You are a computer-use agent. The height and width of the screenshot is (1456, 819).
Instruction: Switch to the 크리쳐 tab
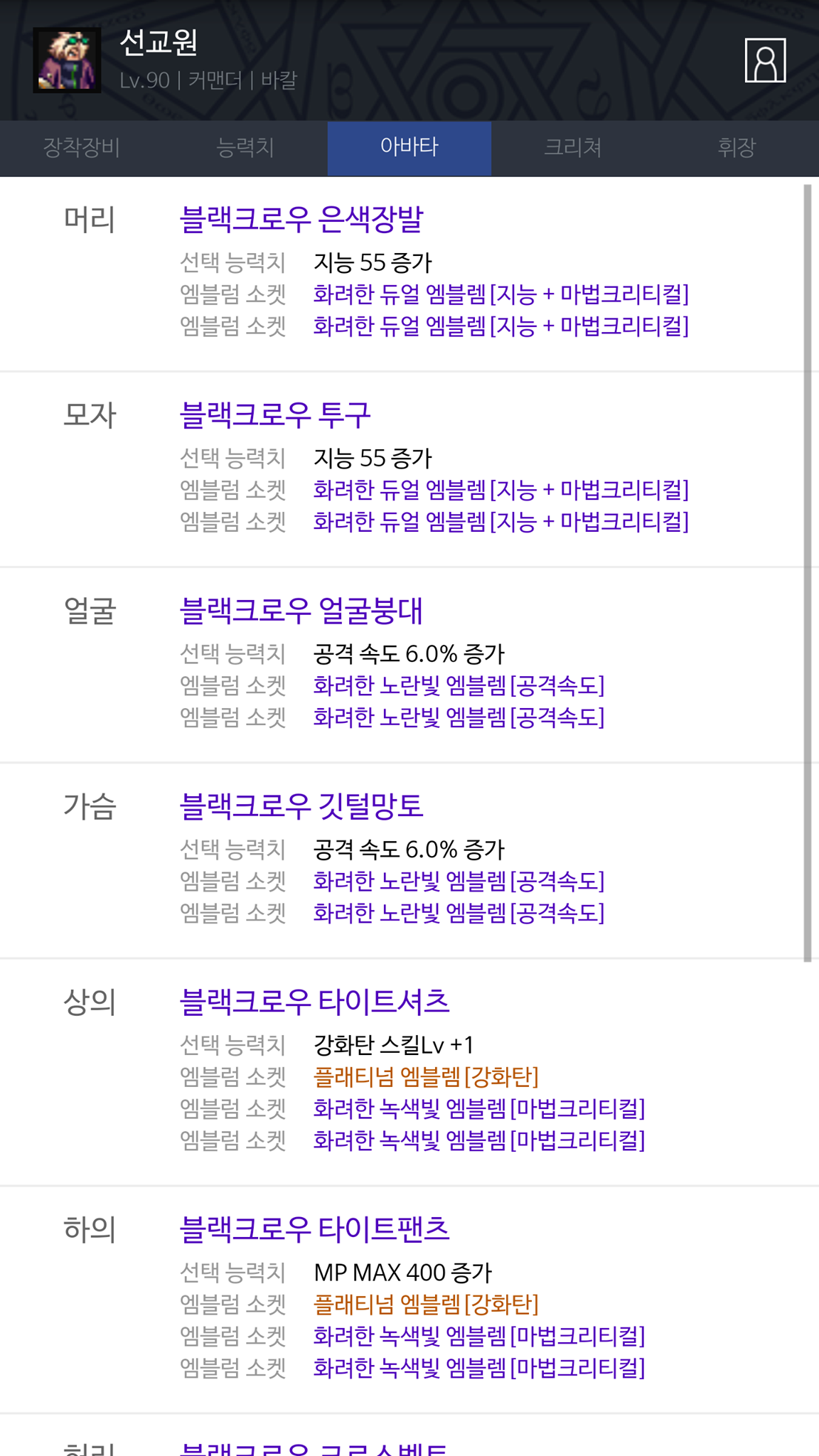(573, 148)
